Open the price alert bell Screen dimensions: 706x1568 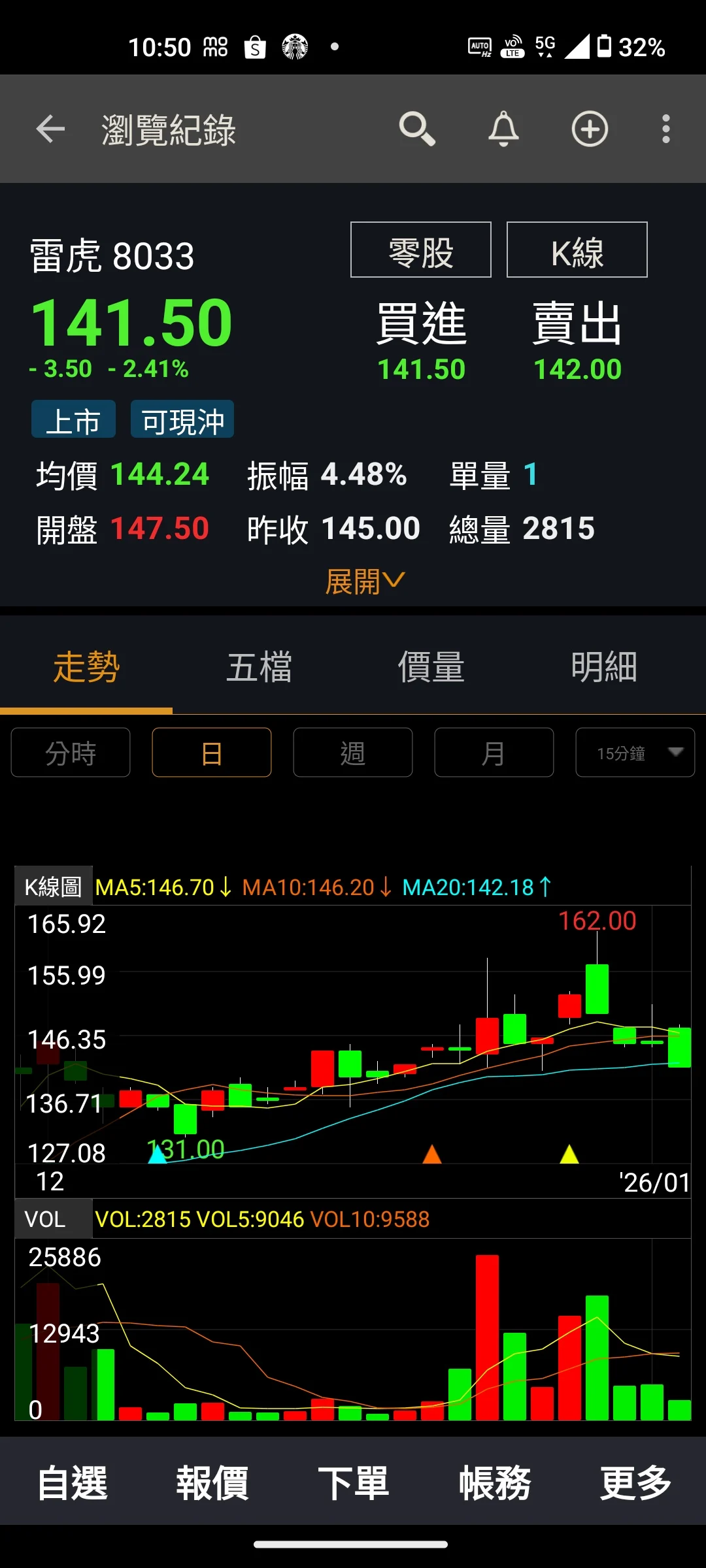click(x=503, y=129)
